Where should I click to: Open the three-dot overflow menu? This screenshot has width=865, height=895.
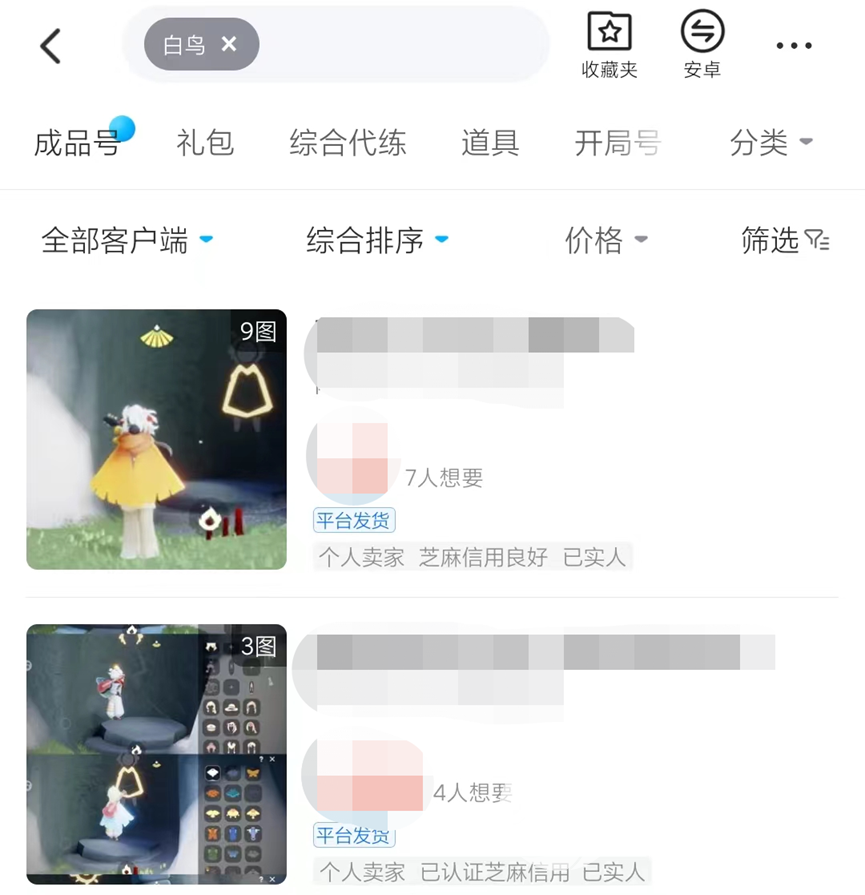point(794,45)
